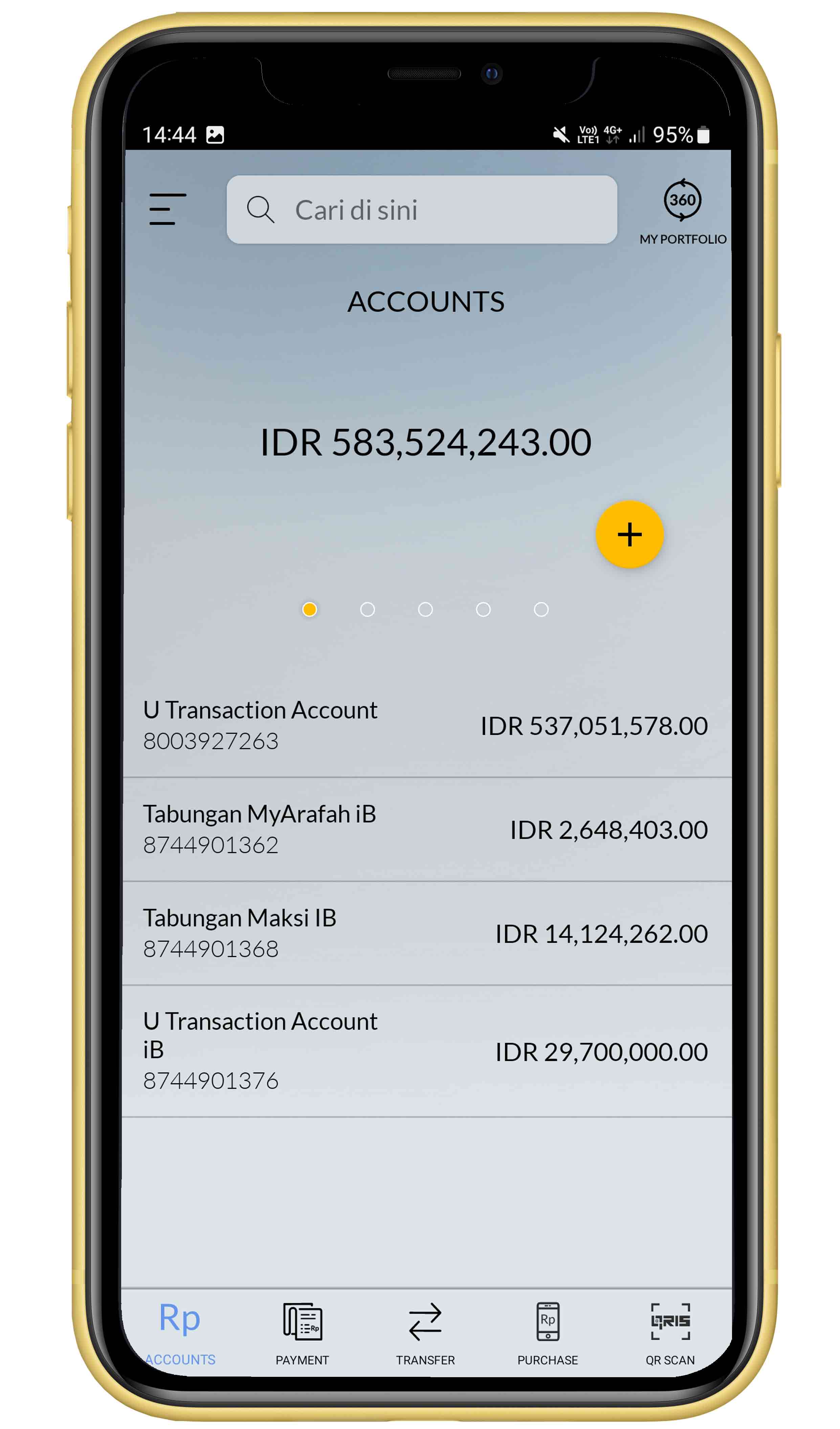Open U Transaction Account 8003927263
Viewport: 840px width, 1429px height.
pyautogui.click(x=425, y=725)
